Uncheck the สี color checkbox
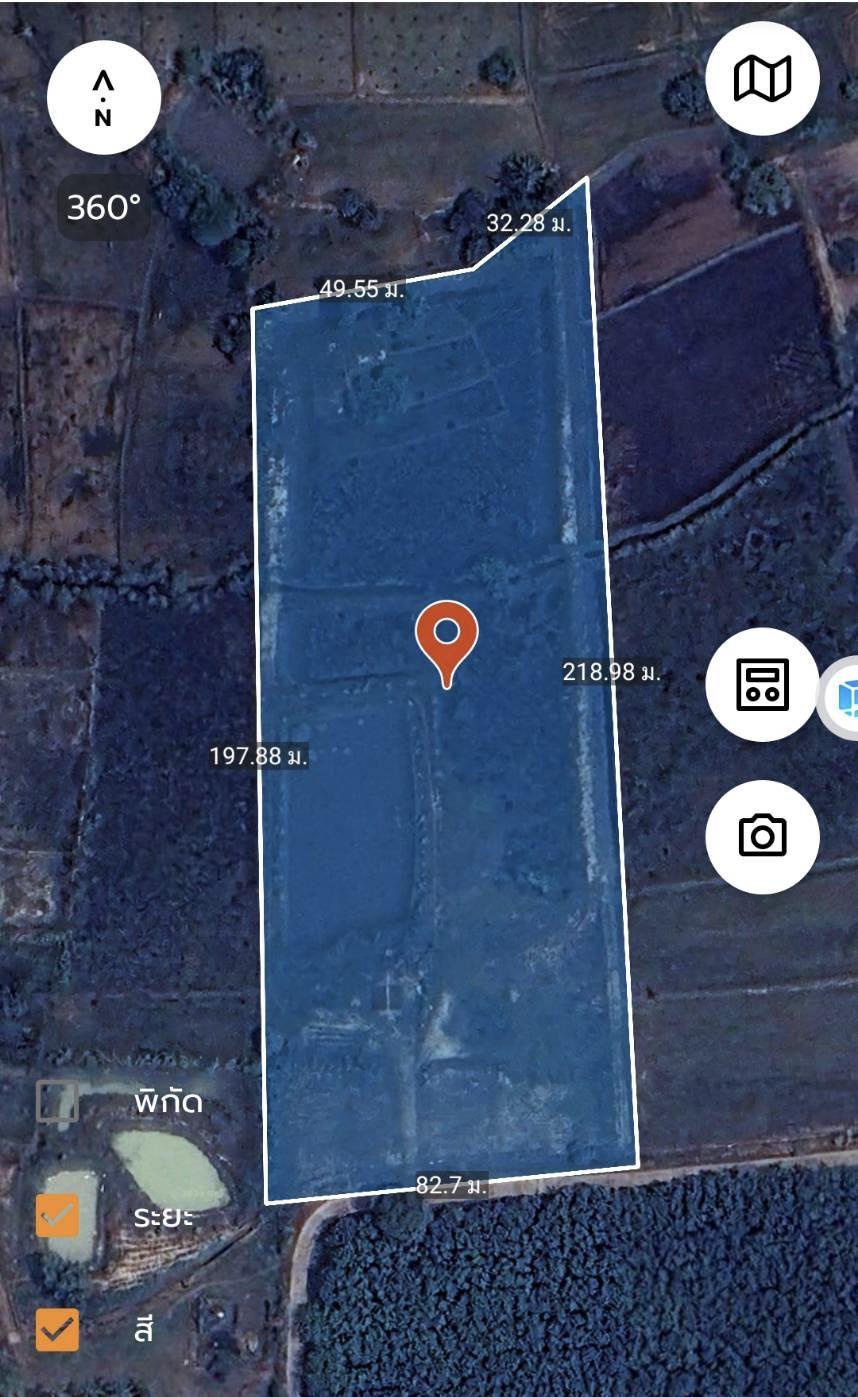 pyautogui.click(x=57, y=1330)
